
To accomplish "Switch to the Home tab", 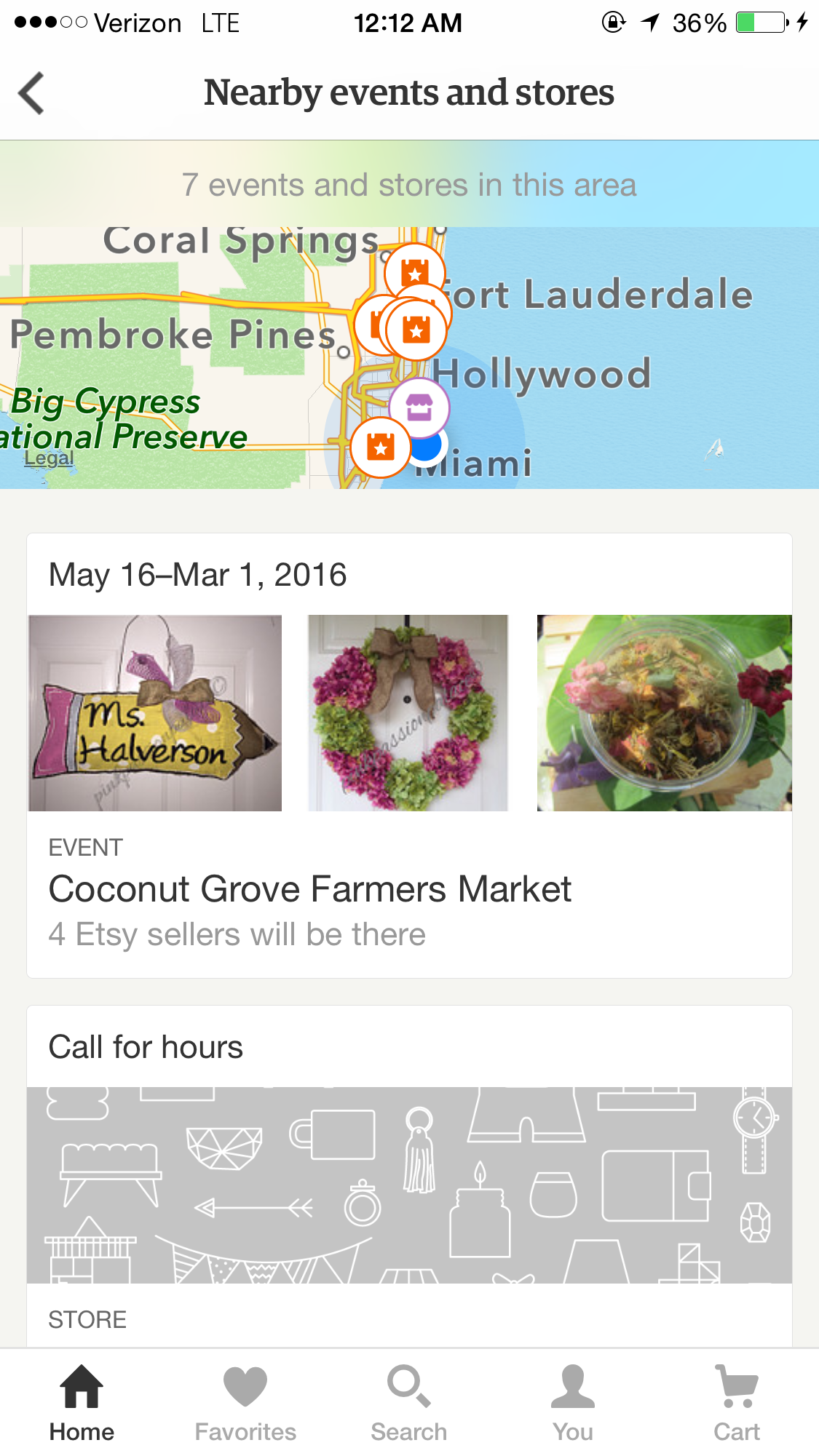I will (x=82, y=1401).
